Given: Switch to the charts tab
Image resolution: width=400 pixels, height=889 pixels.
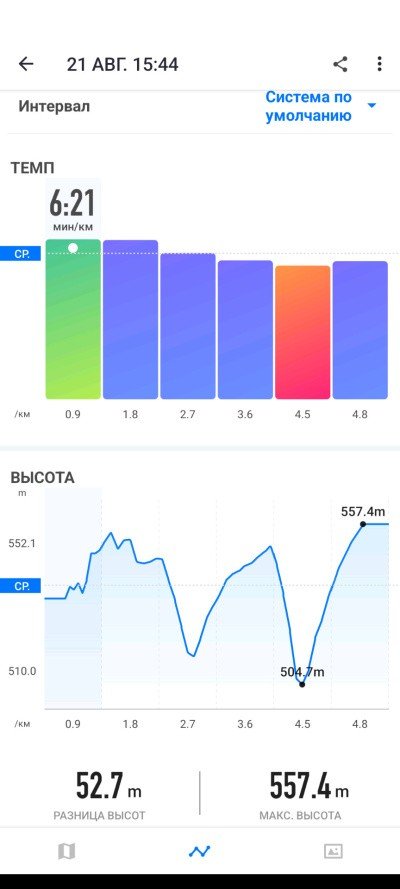Looking at the screenshot, I should pyautogui.click(x=199, y=851).
